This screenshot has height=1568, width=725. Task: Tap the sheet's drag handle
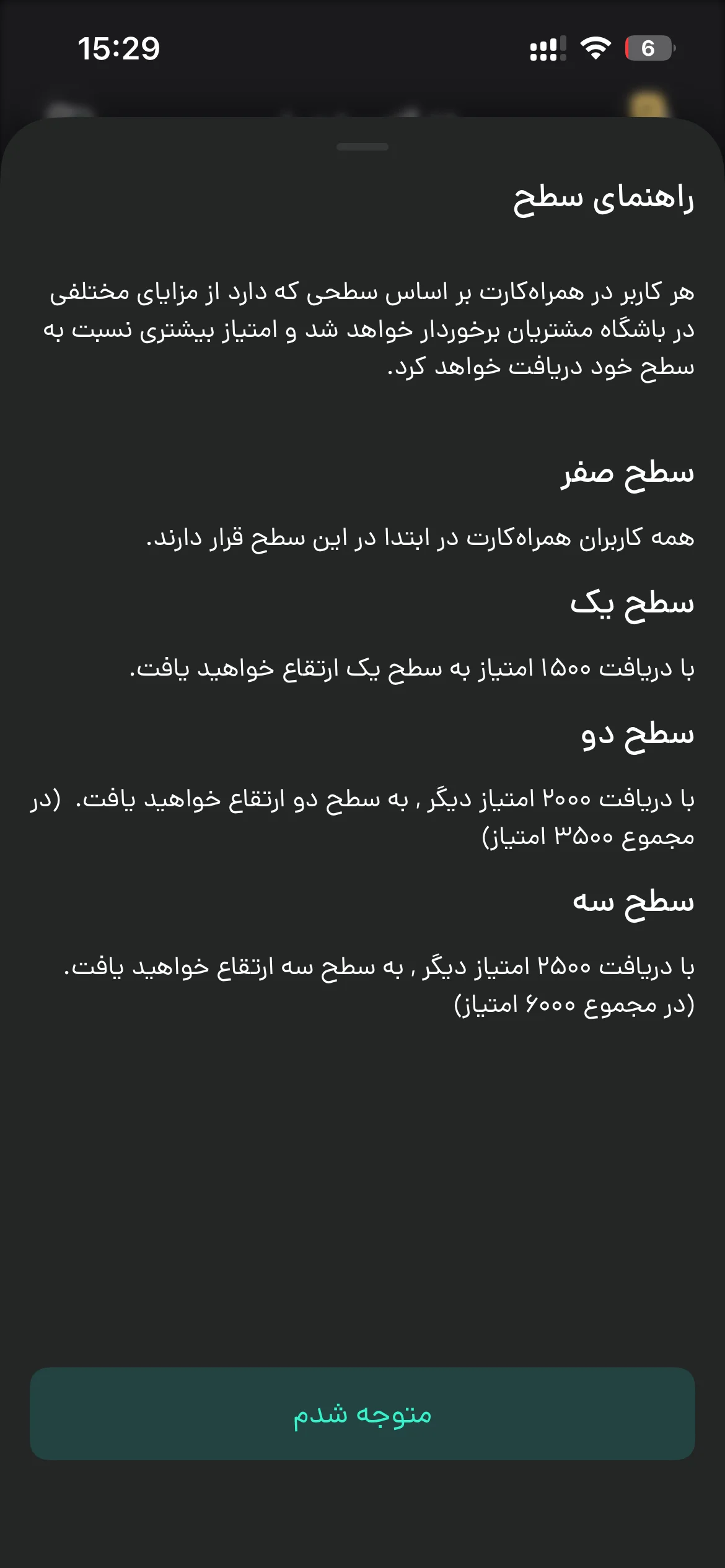click(362, 147)
